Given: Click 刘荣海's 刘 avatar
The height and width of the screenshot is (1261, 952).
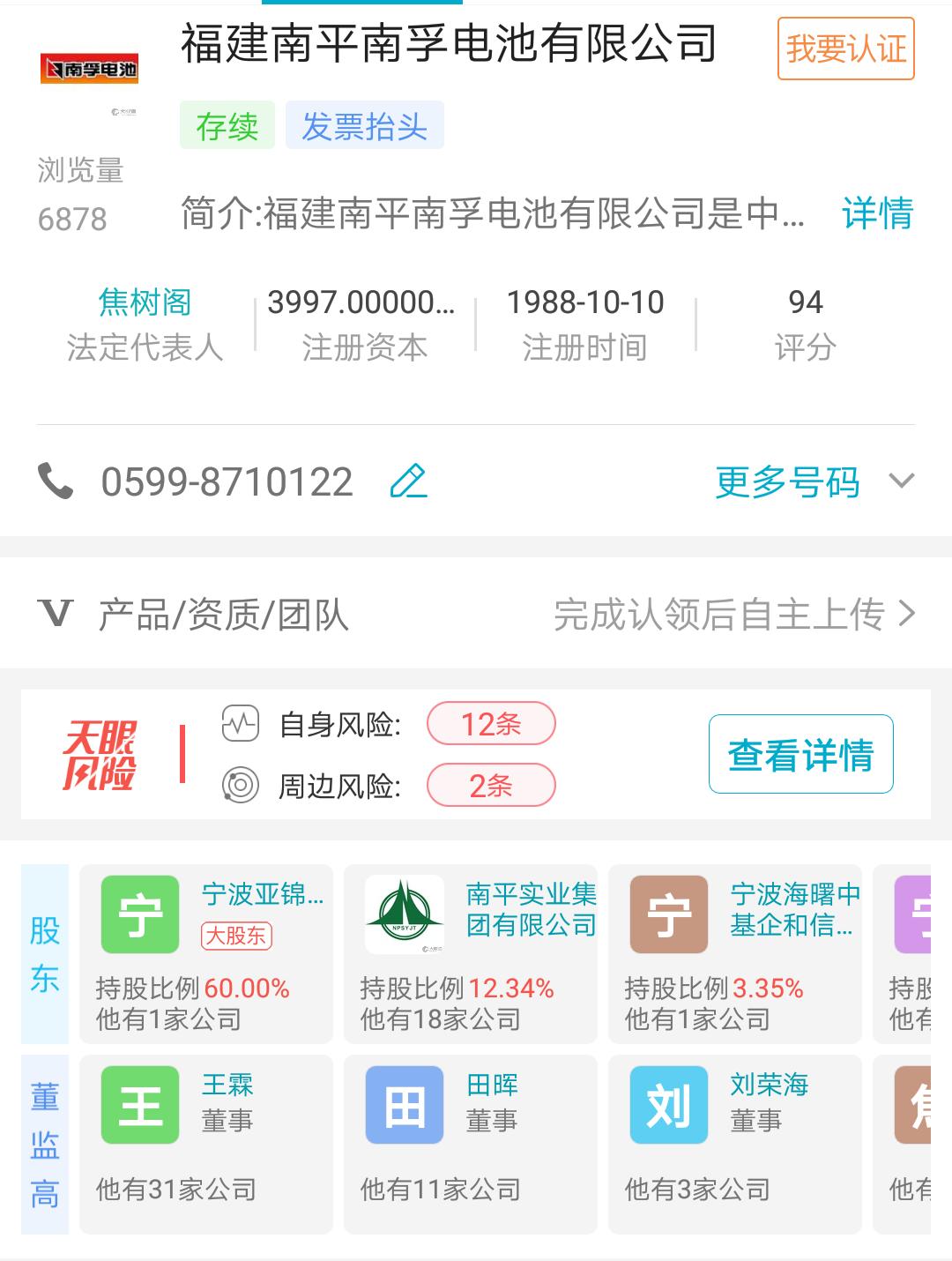Looking at the screenshot, I should pos(668,1106).
